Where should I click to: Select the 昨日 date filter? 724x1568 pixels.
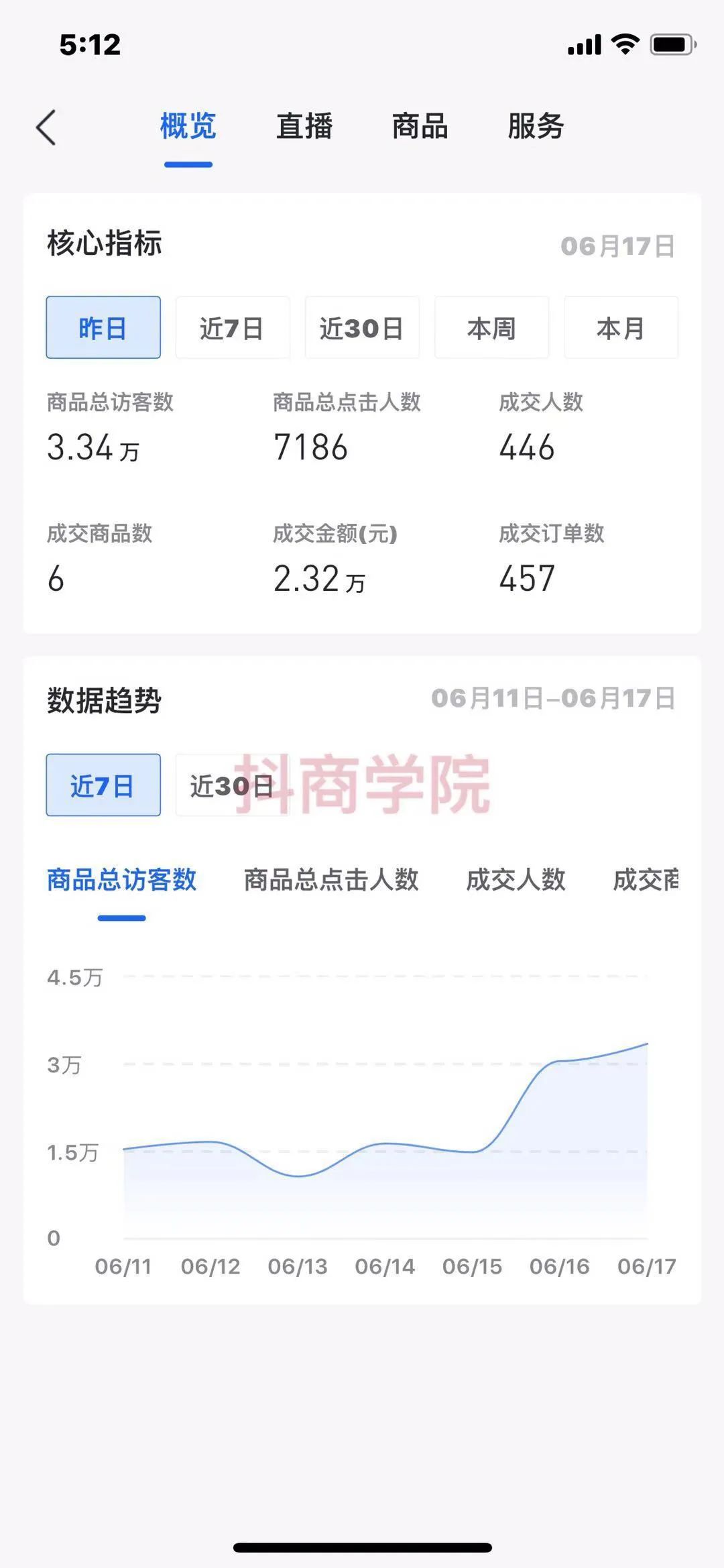103,328
